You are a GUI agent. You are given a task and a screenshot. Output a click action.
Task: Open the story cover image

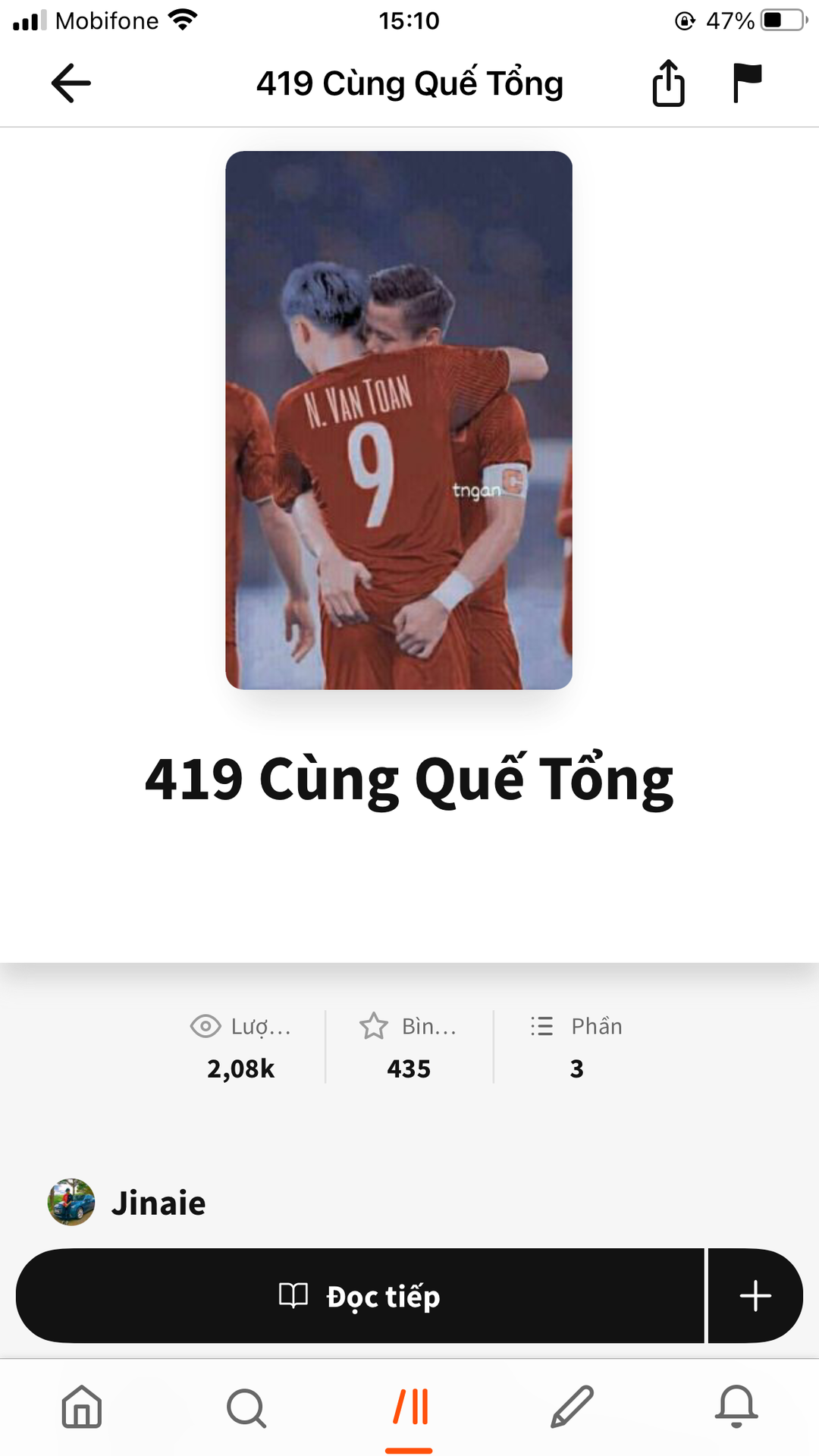(x=399, y=420)
